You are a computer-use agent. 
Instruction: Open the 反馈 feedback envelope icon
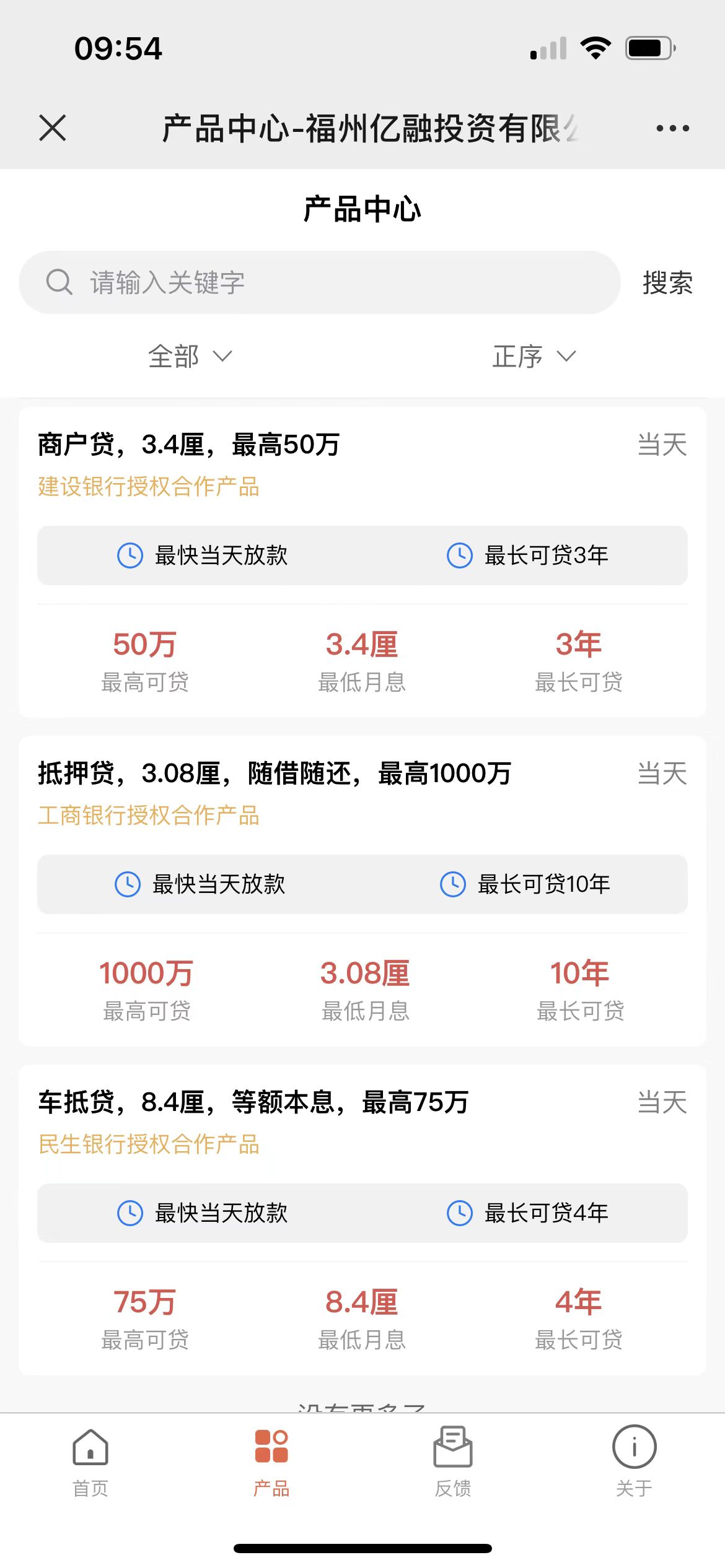[453, 1448]
